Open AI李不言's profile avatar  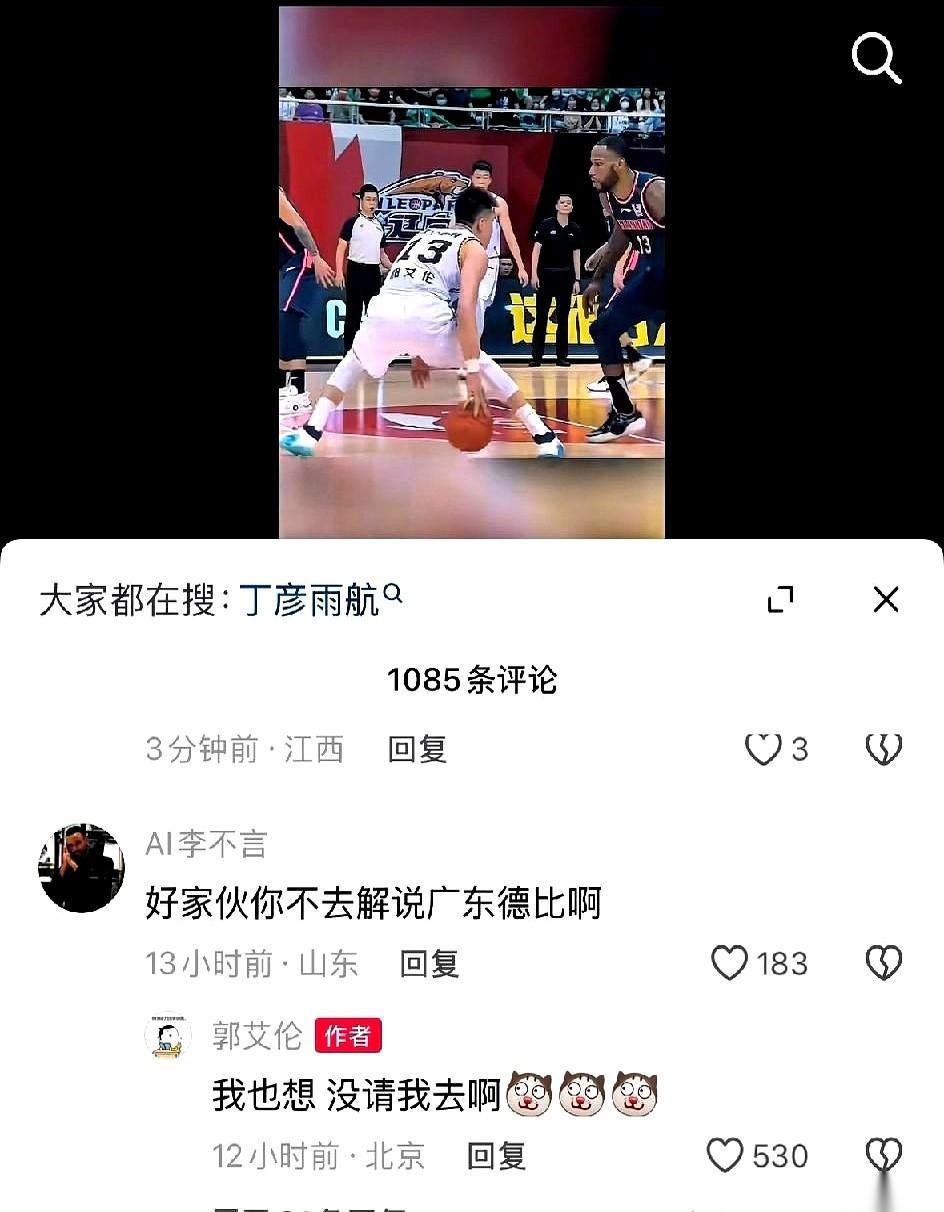[x=79, y=866]
